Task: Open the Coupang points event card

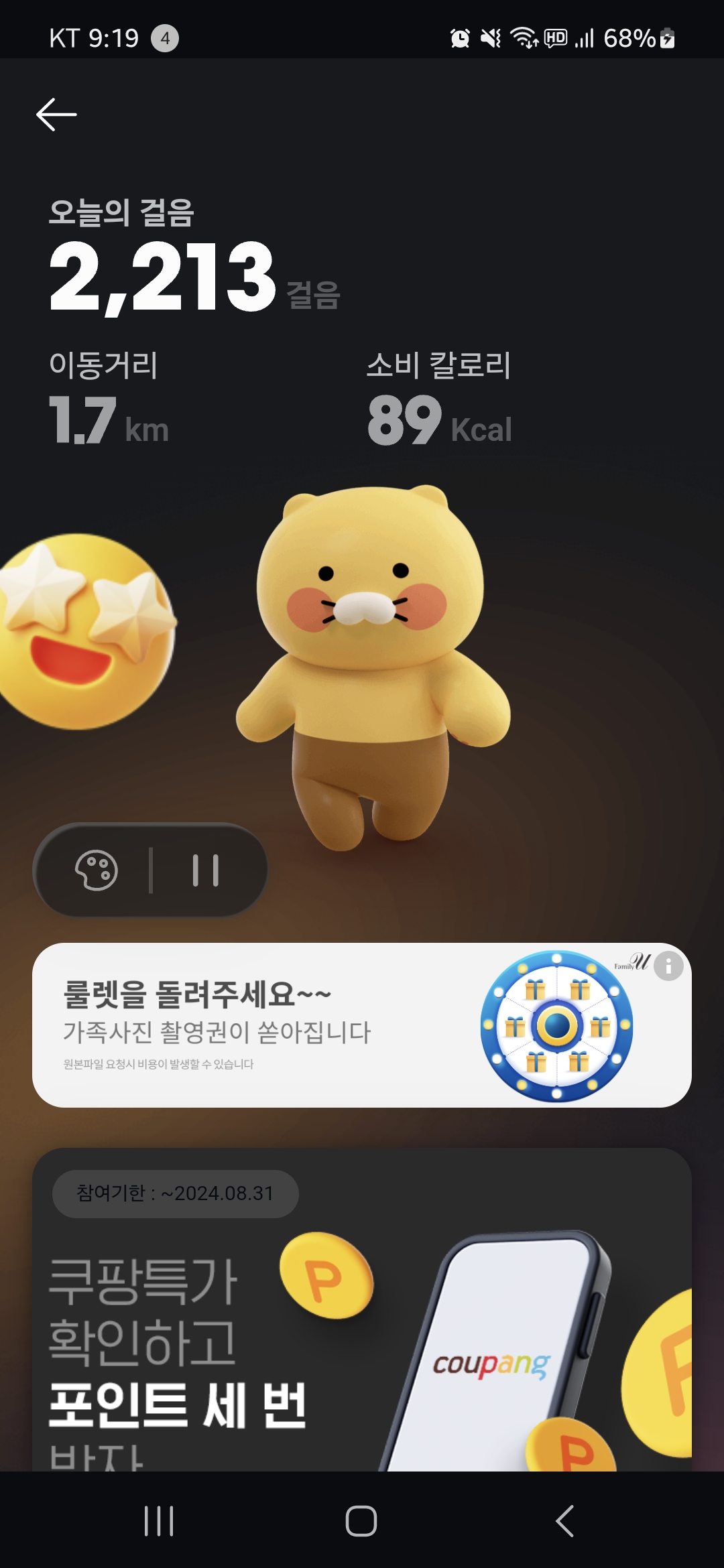Action: [x=362, y=1311]
